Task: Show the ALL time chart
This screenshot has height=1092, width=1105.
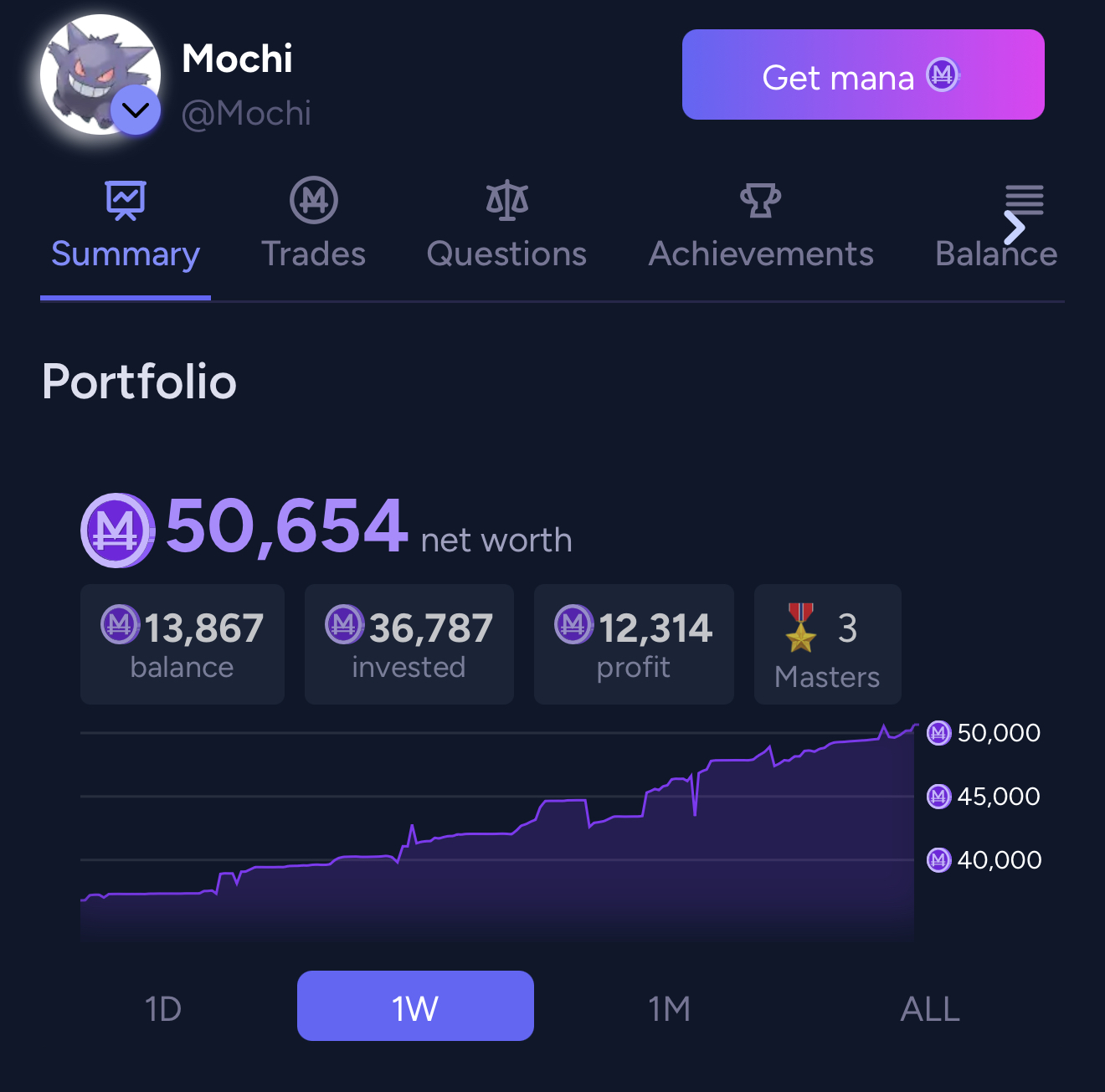Action: [x=929, y=1007]
